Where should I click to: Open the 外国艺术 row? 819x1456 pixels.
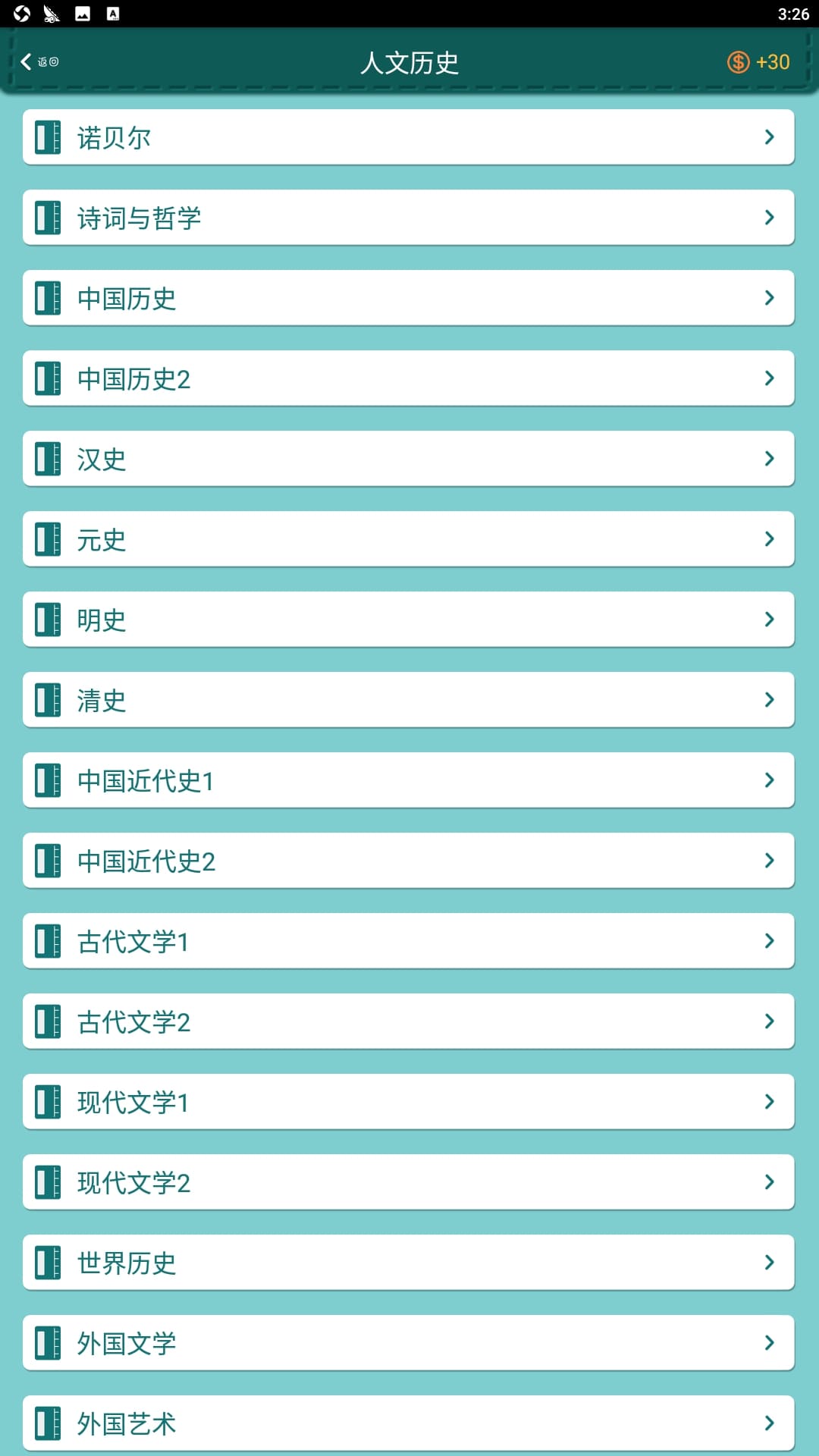point(408,1423)
